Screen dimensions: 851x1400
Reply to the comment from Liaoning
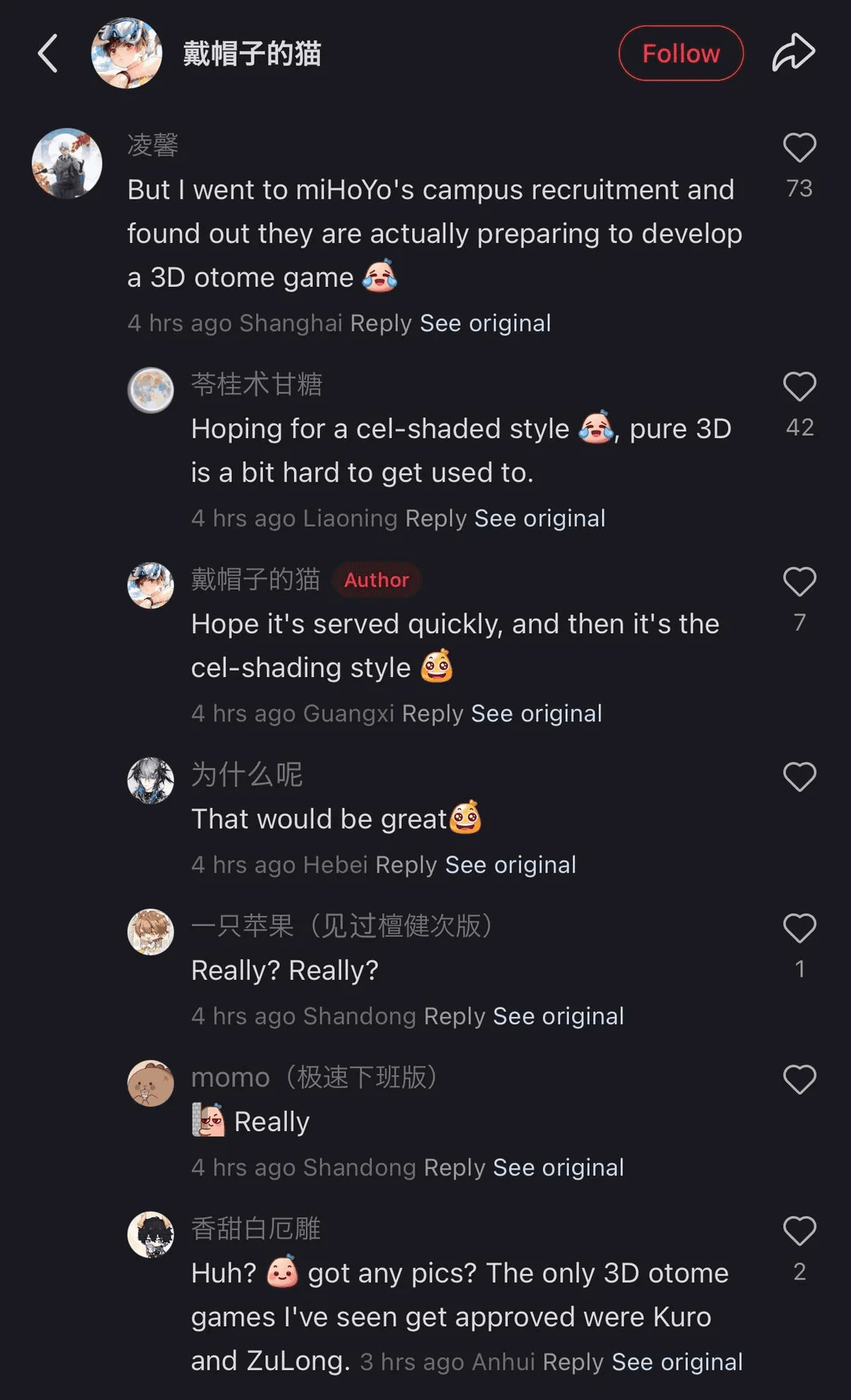[x=436, y=519]
